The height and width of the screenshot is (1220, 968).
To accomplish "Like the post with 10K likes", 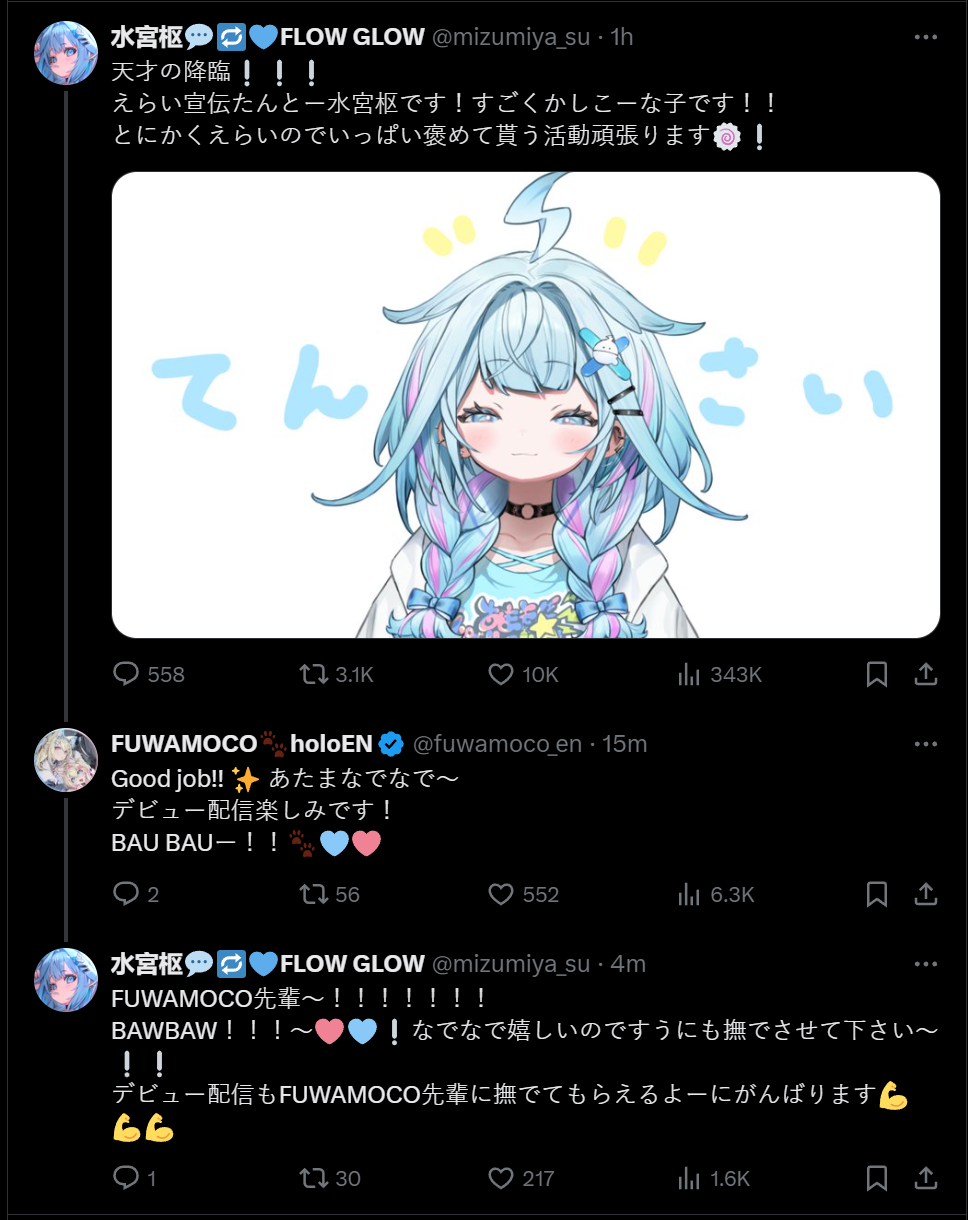I will click(x=501, y=675).
